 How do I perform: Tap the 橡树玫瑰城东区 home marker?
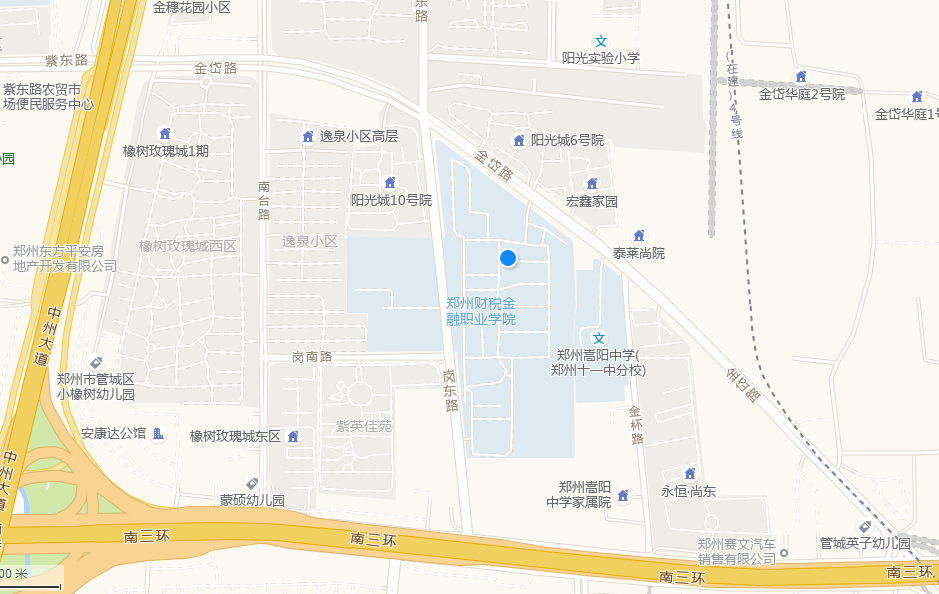click(293, 436)
